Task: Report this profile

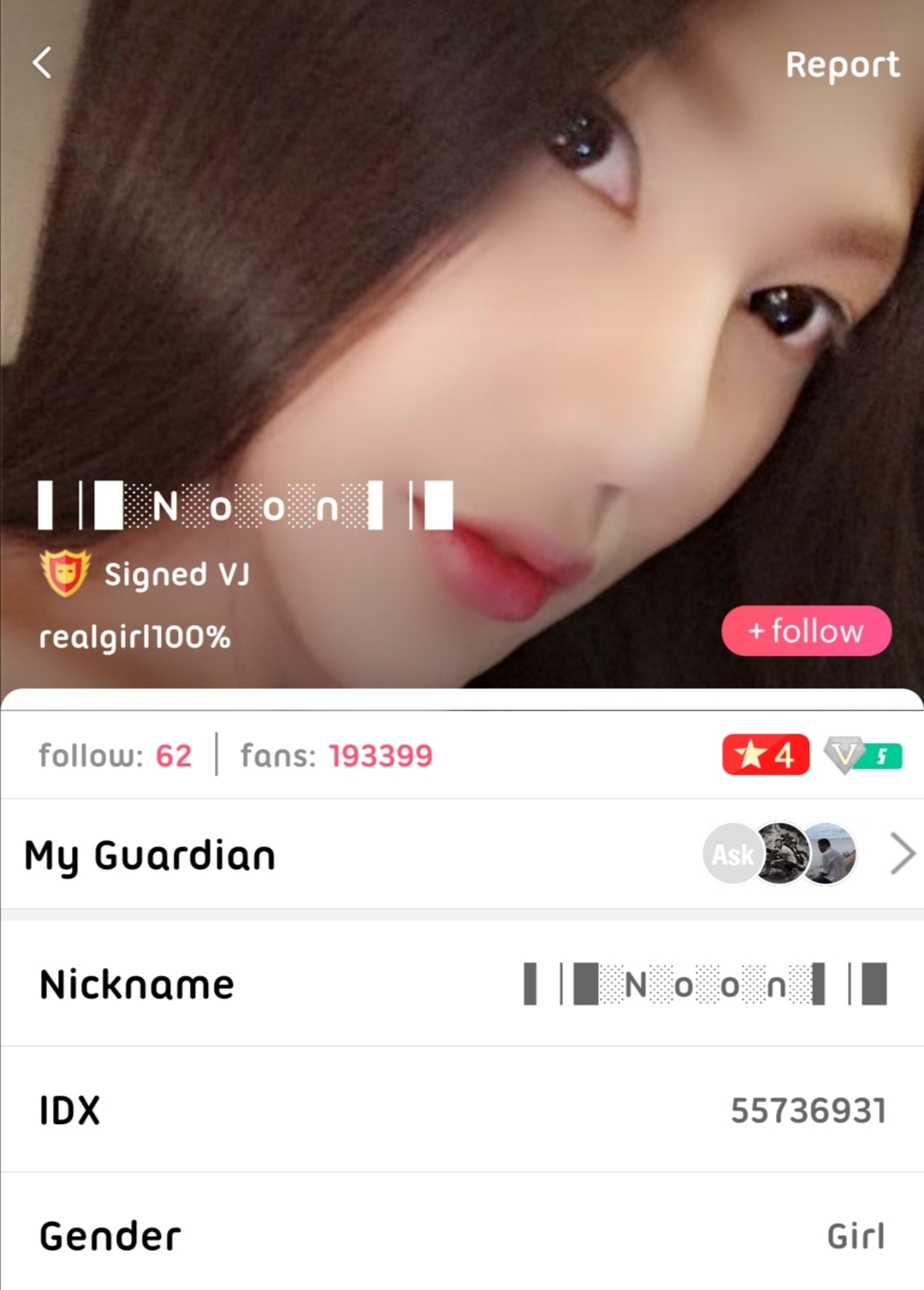Action: (x=842, y=65)
